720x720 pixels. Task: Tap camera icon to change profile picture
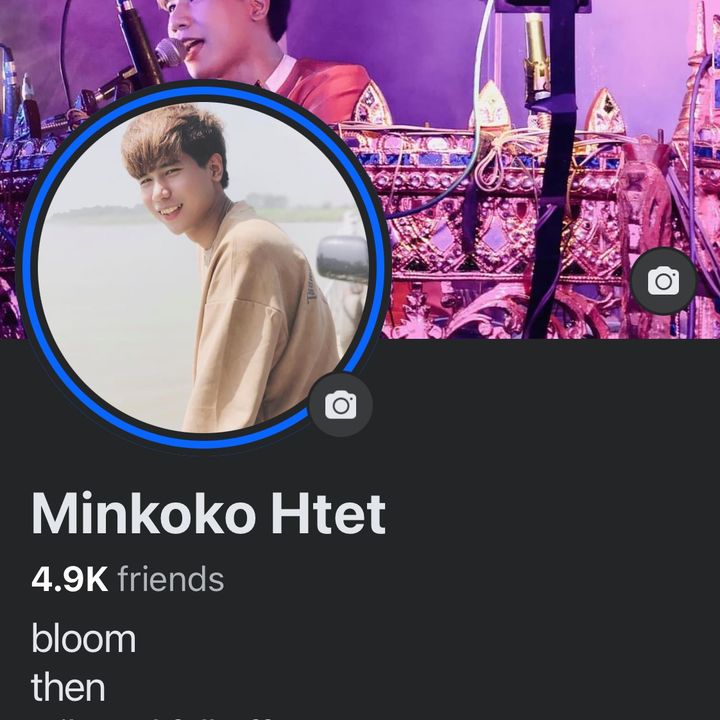point(341,405)
